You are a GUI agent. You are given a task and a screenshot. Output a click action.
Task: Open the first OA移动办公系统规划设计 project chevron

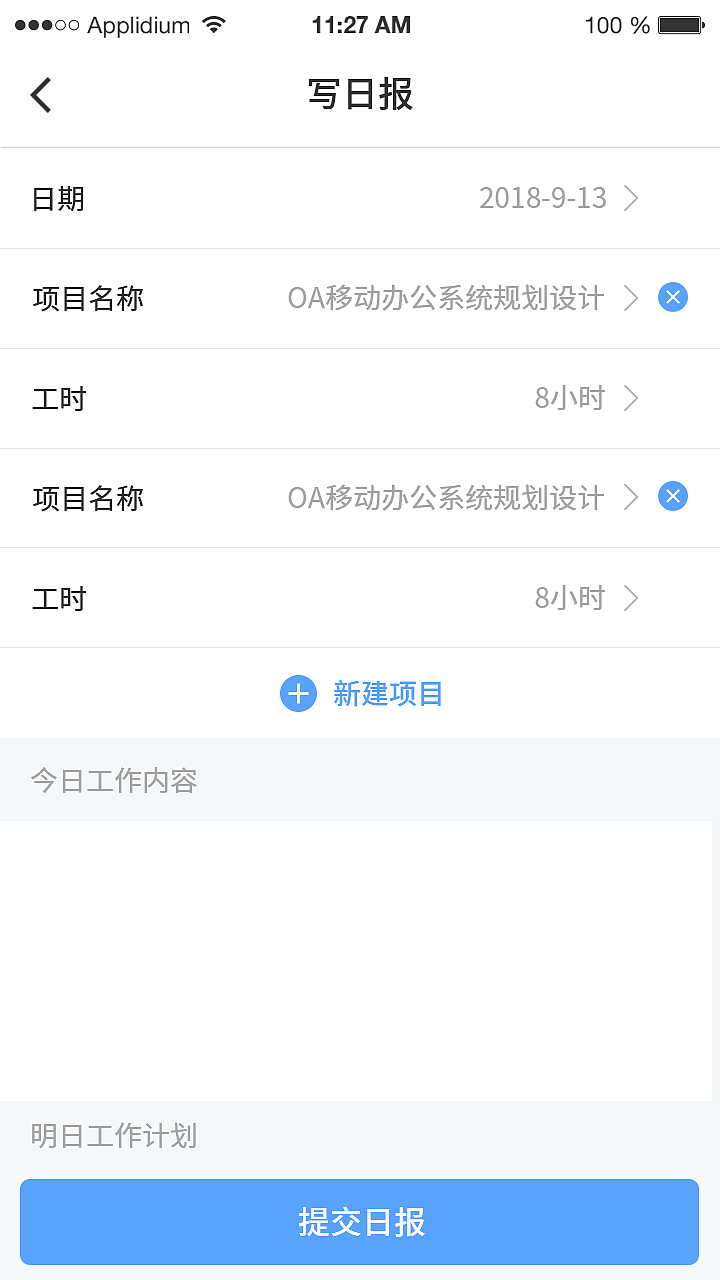632,297
